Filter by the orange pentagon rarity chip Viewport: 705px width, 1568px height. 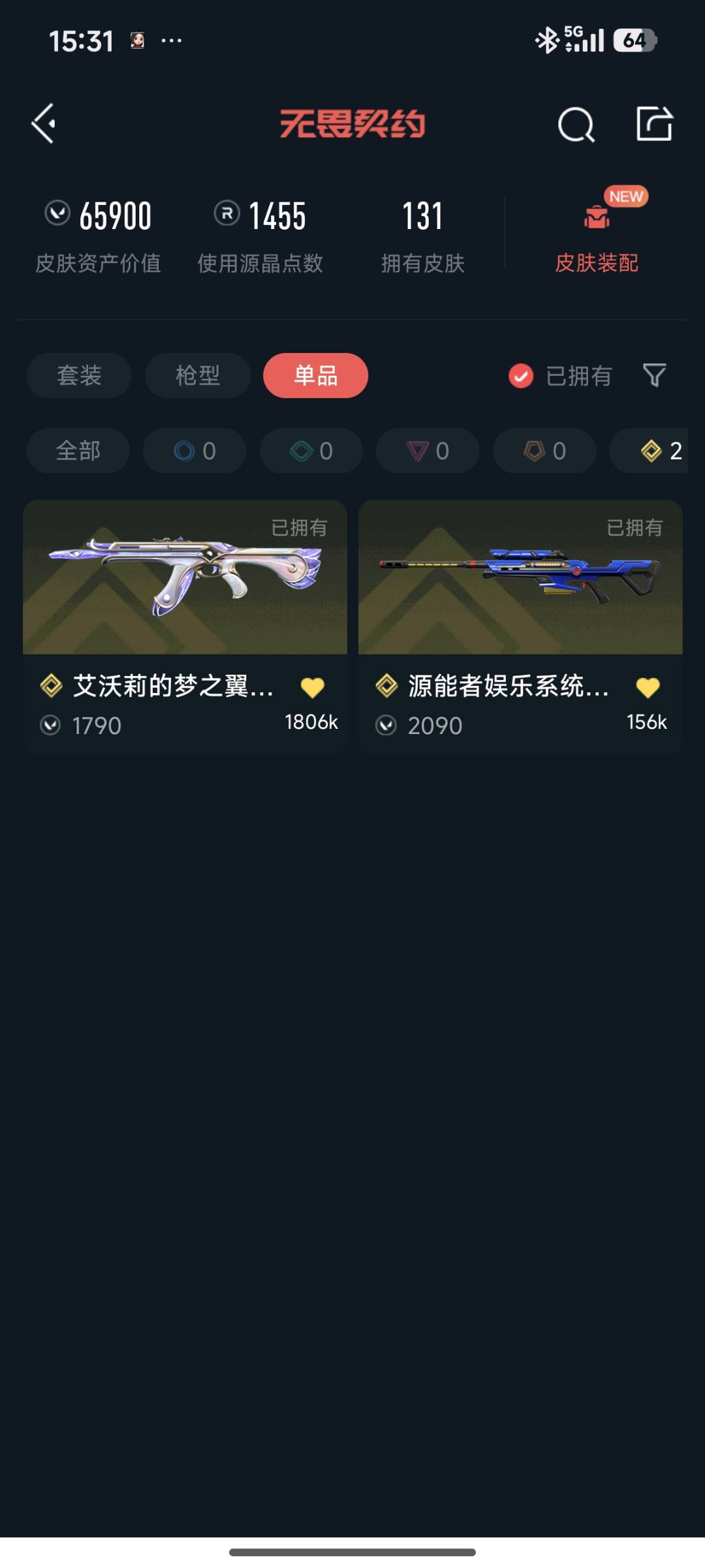tap(544, 451)
